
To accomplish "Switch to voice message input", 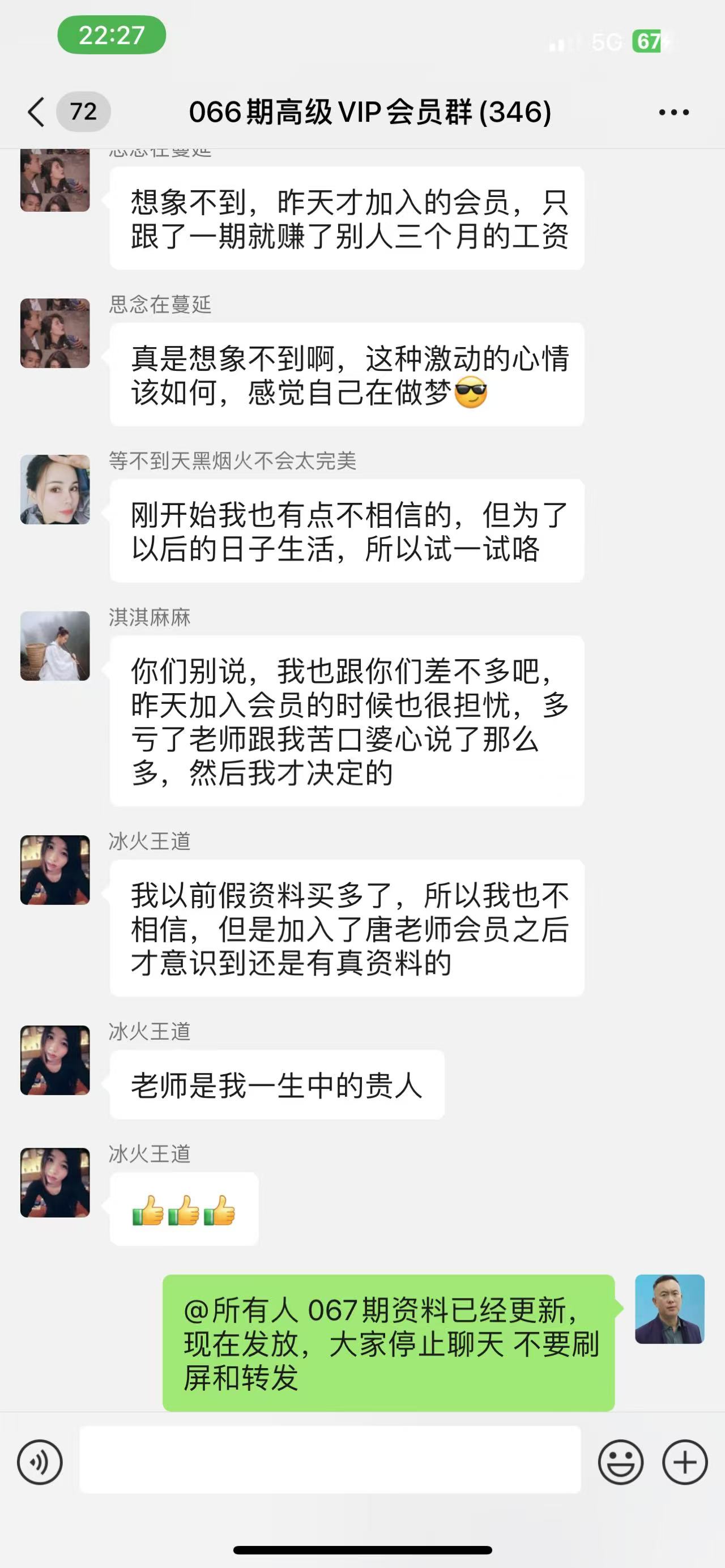I will coord(40,1462).
